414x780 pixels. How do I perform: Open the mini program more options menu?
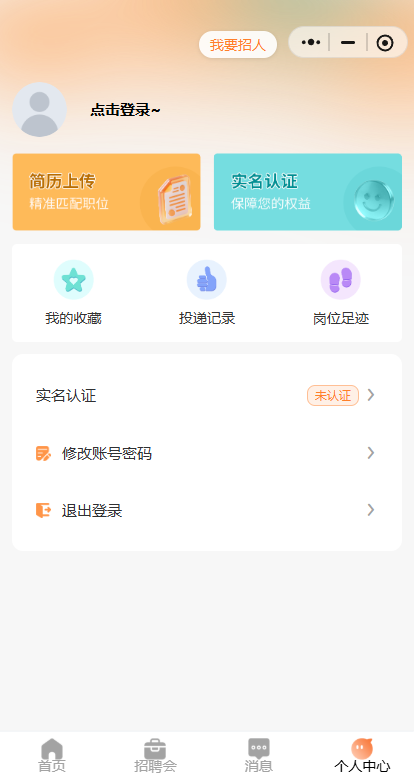click(311, 43)
